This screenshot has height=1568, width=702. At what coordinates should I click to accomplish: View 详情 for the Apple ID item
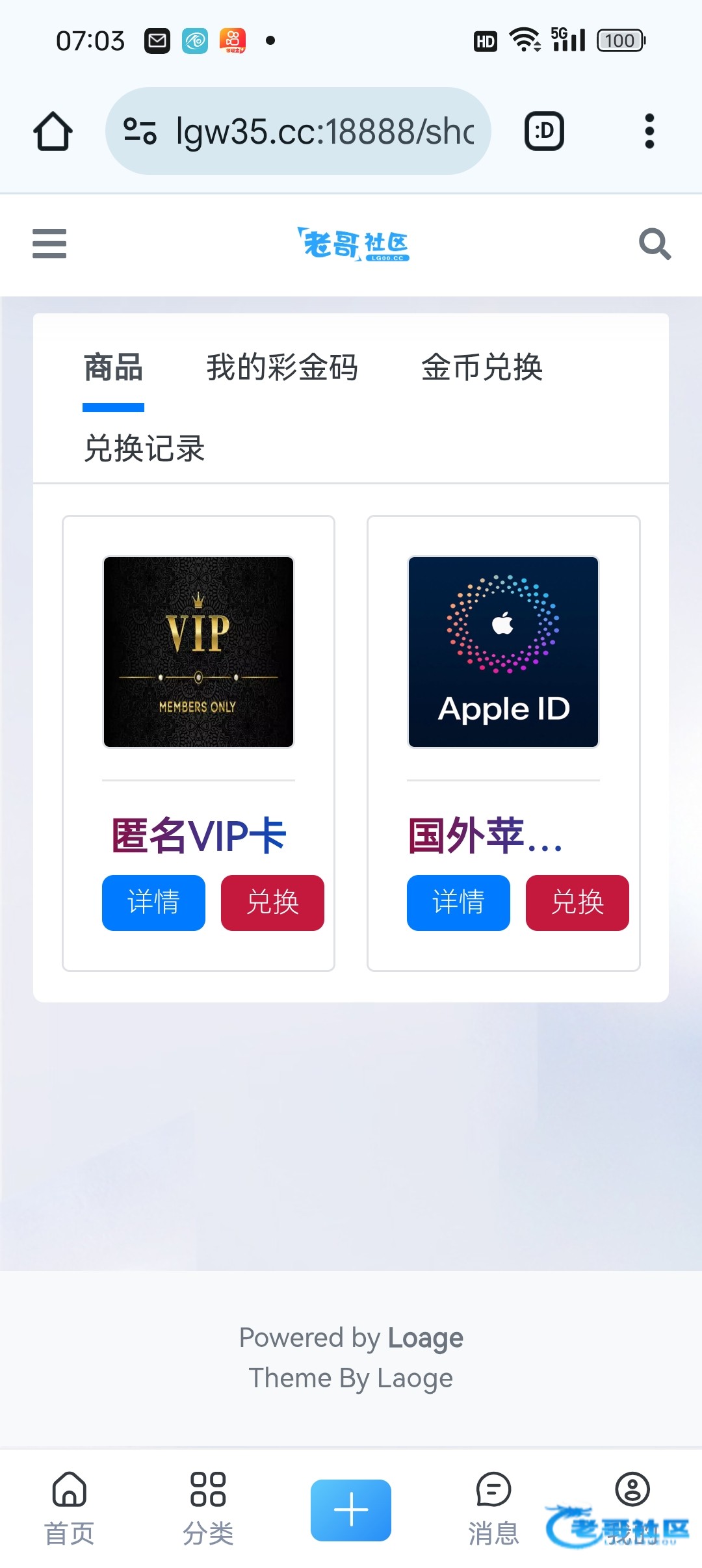click(x=458, y=902)
